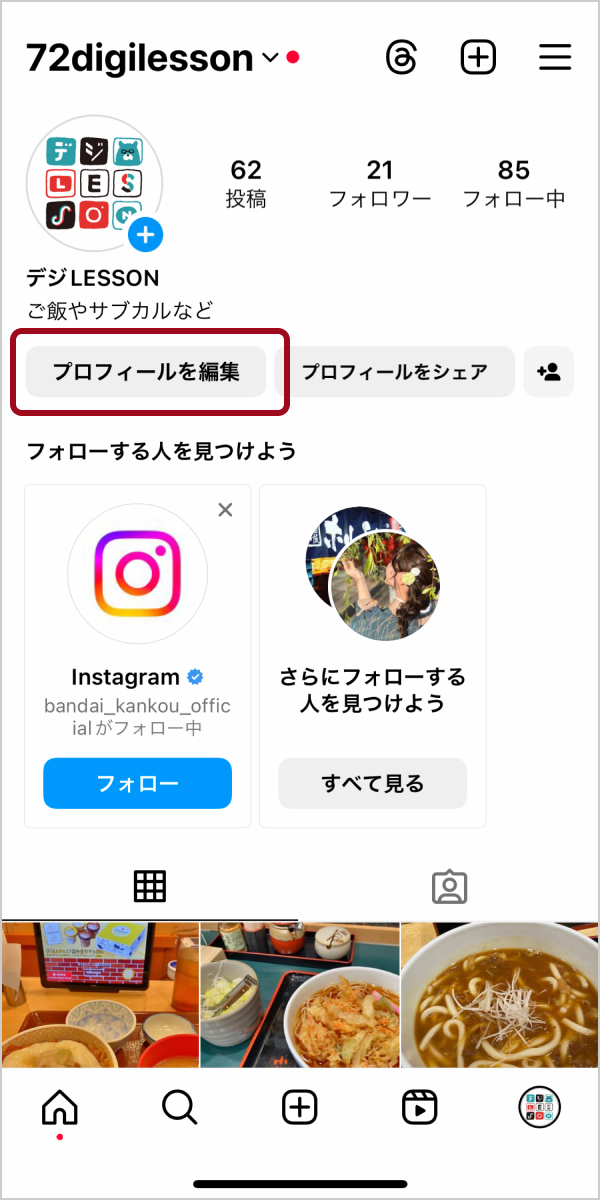The width and height of the screenshot is (600, 1200).
Task: Open the Search tab in bottom bar
Action: (x=179, y=1107)
